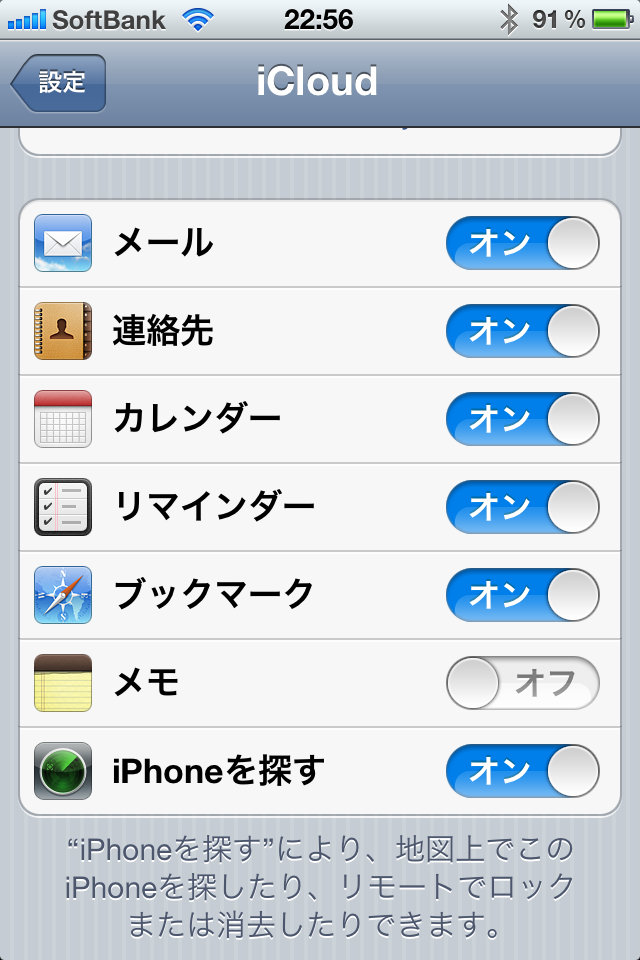Toggle the カレンダー switch off

[522, 419]
